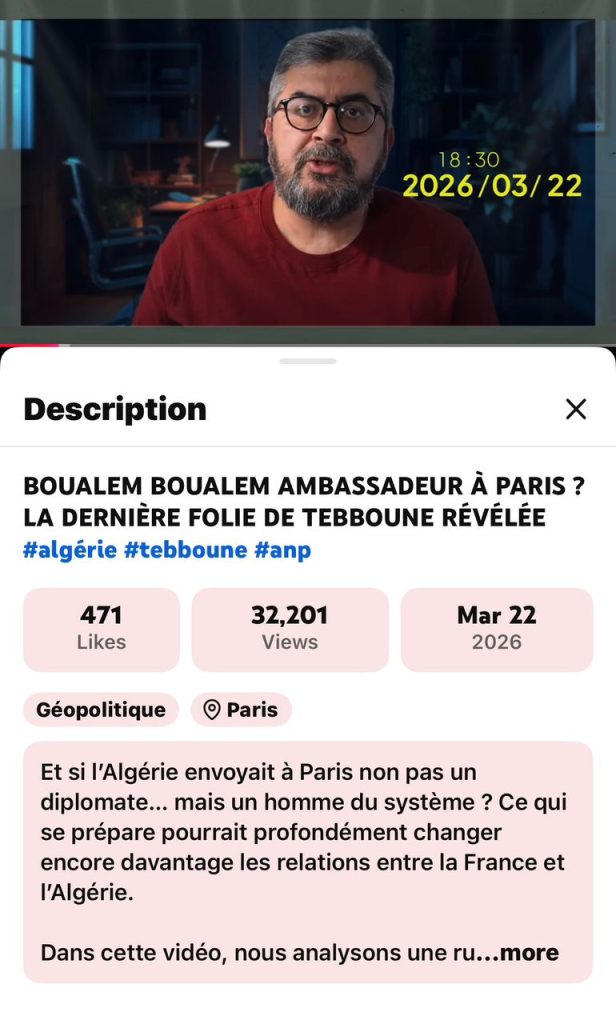Expand the description with ...more
The width and height of the screenshot is (616, 1024).
tap(522, 953)
